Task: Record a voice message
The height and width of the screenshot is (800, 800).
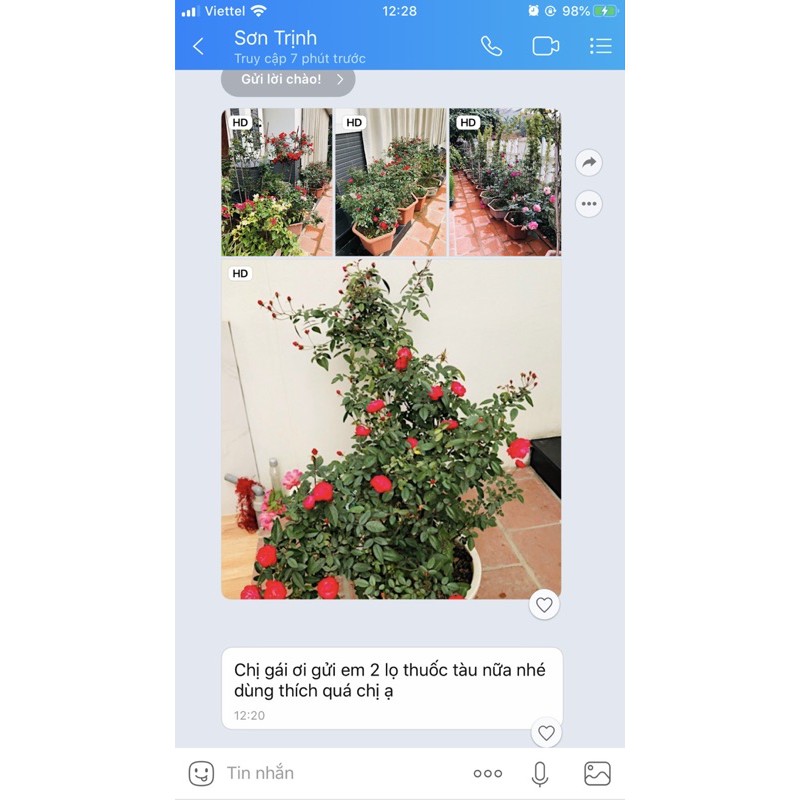Action: point(540,773)
